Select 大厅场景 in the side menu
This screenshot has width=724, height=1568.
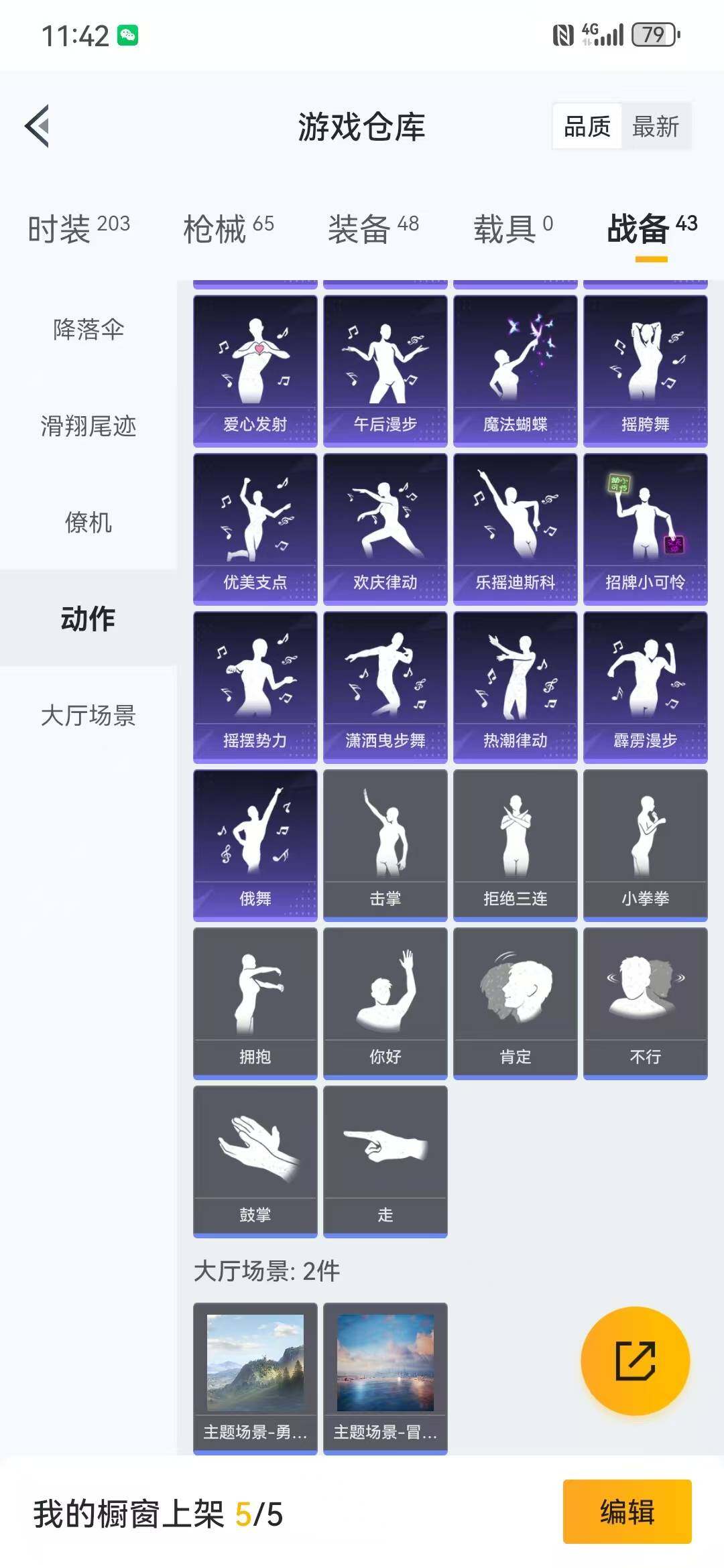pos(88,715)
